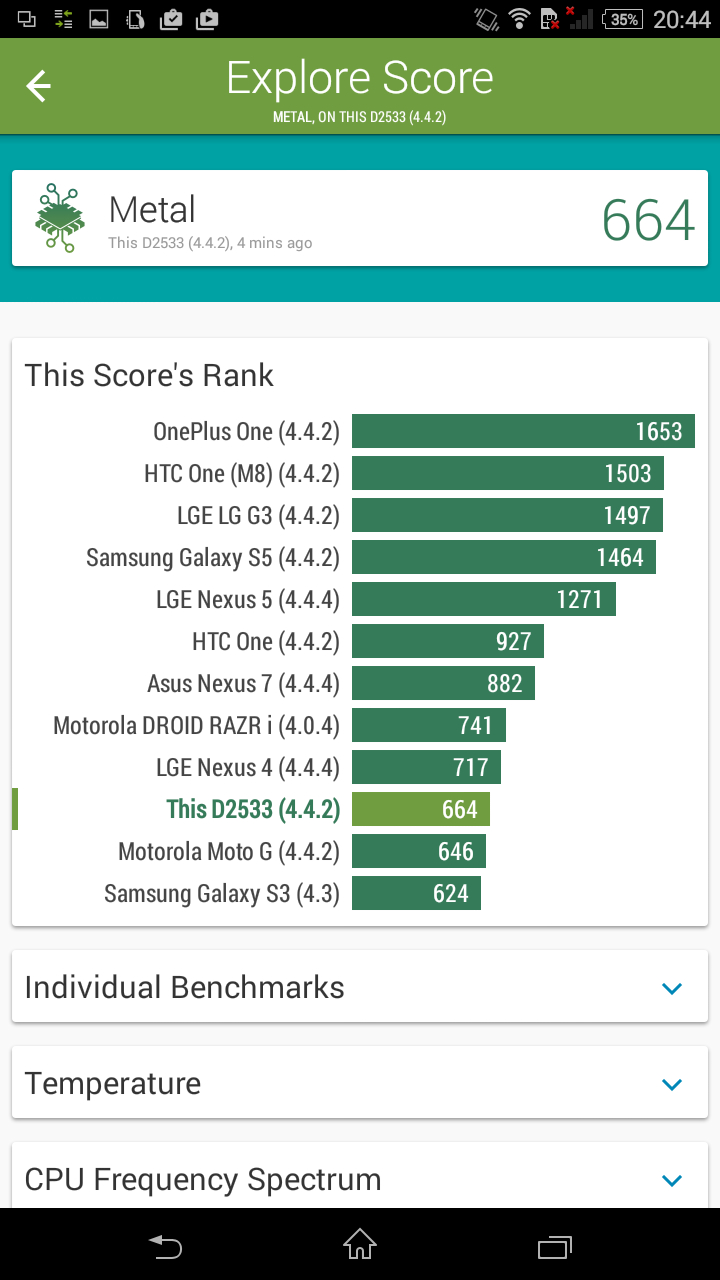Open the Metal score card
Screen dimensions: 720x1280
pos(360,219)
